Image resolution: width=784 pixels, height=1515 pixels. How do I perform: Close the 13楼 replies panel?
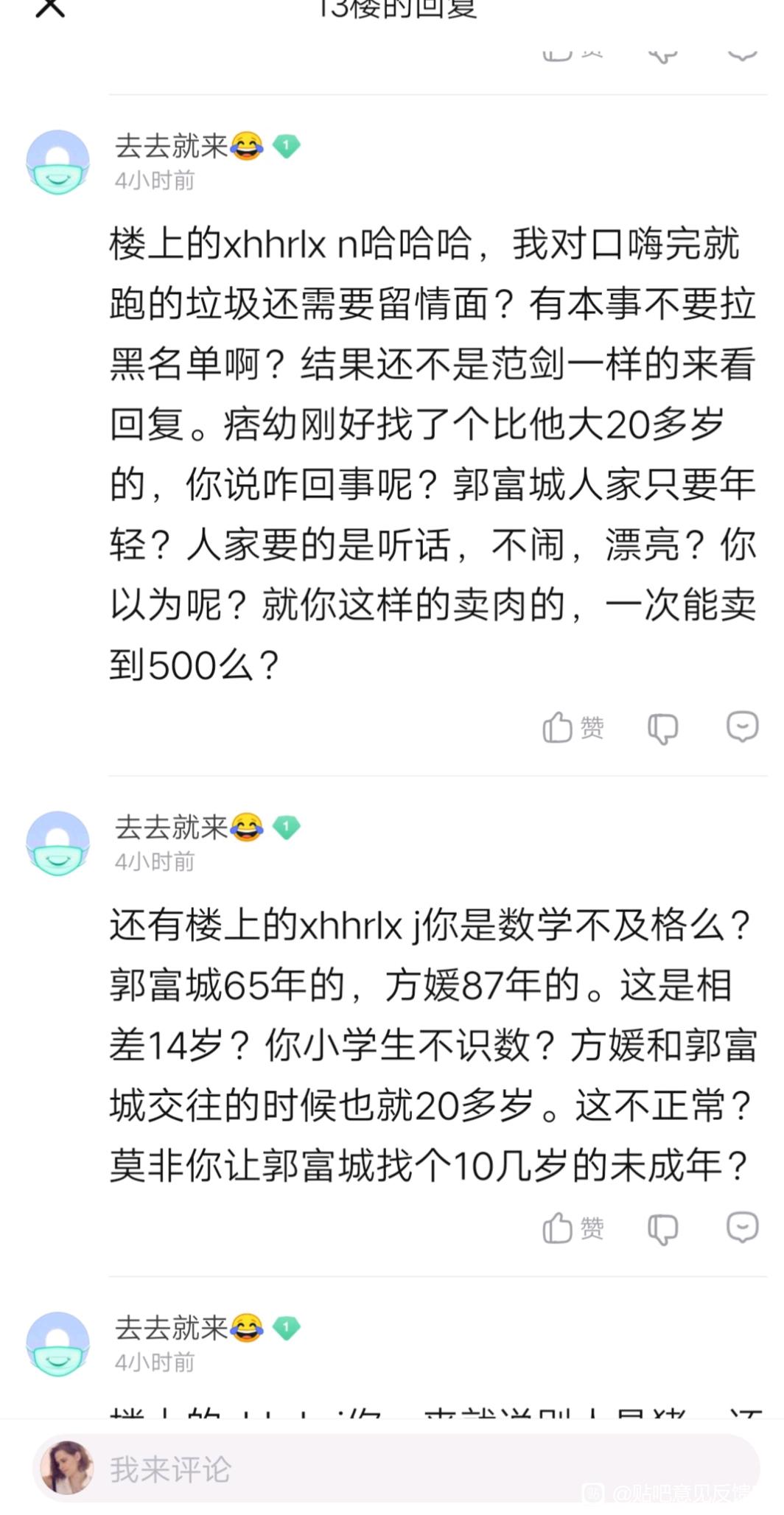coord(50,7)
